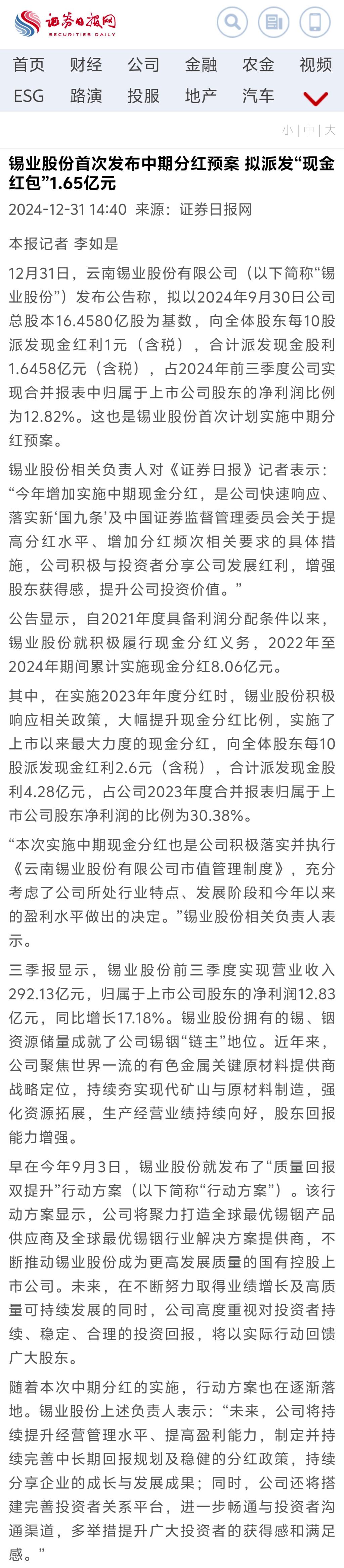Screen dimensions: 344x1568
Task: Set font size to 小
Action: 288,130
